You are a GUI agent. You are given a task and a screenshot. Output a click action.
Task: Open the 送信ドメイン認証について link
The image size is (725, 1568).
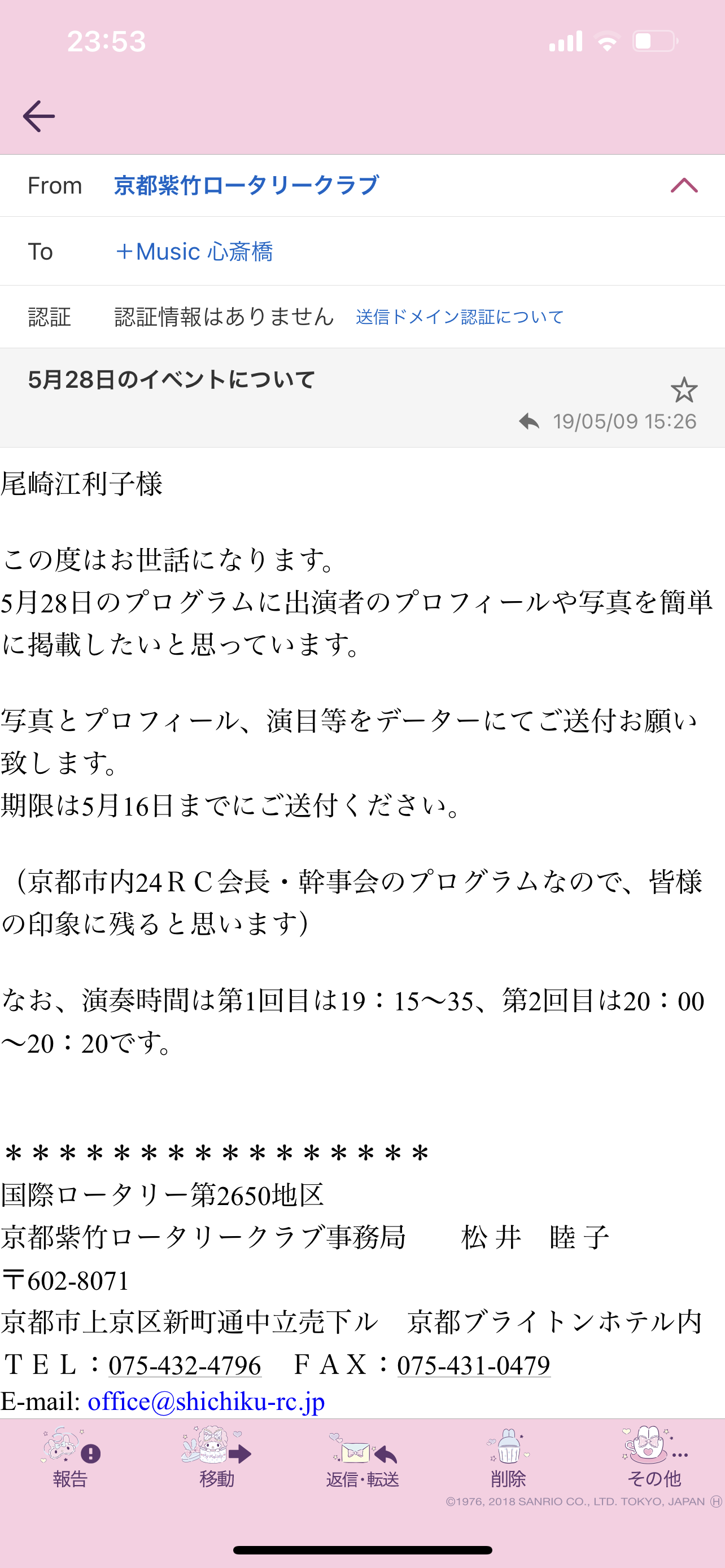pyautogui.click(x=460, y=317)
